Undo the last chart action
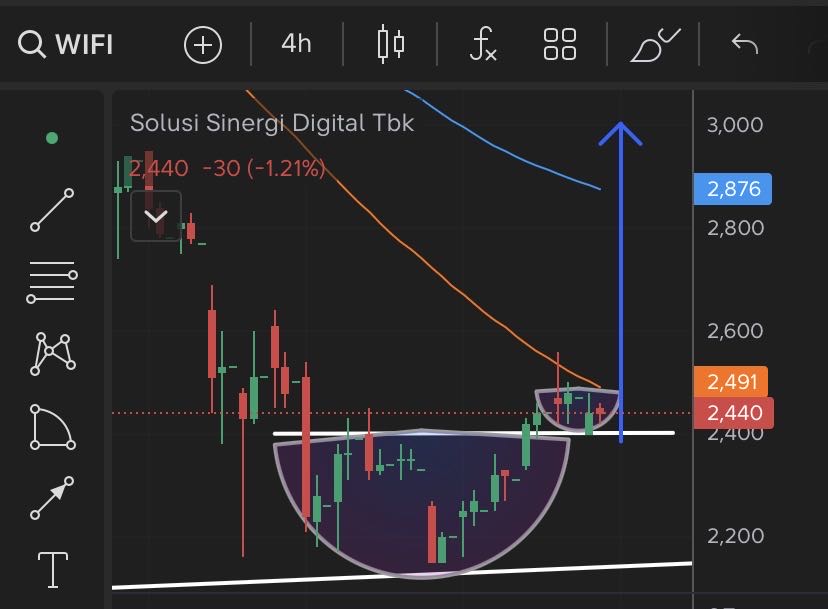 click(x=745, y=44)
